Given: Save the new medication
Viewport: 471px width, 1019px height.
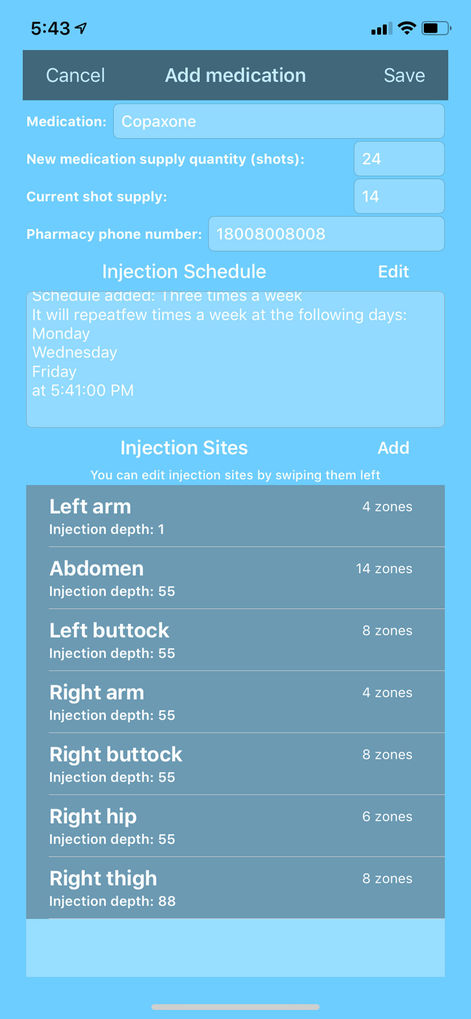Looking at the screenshot, I should coord(404,75).
